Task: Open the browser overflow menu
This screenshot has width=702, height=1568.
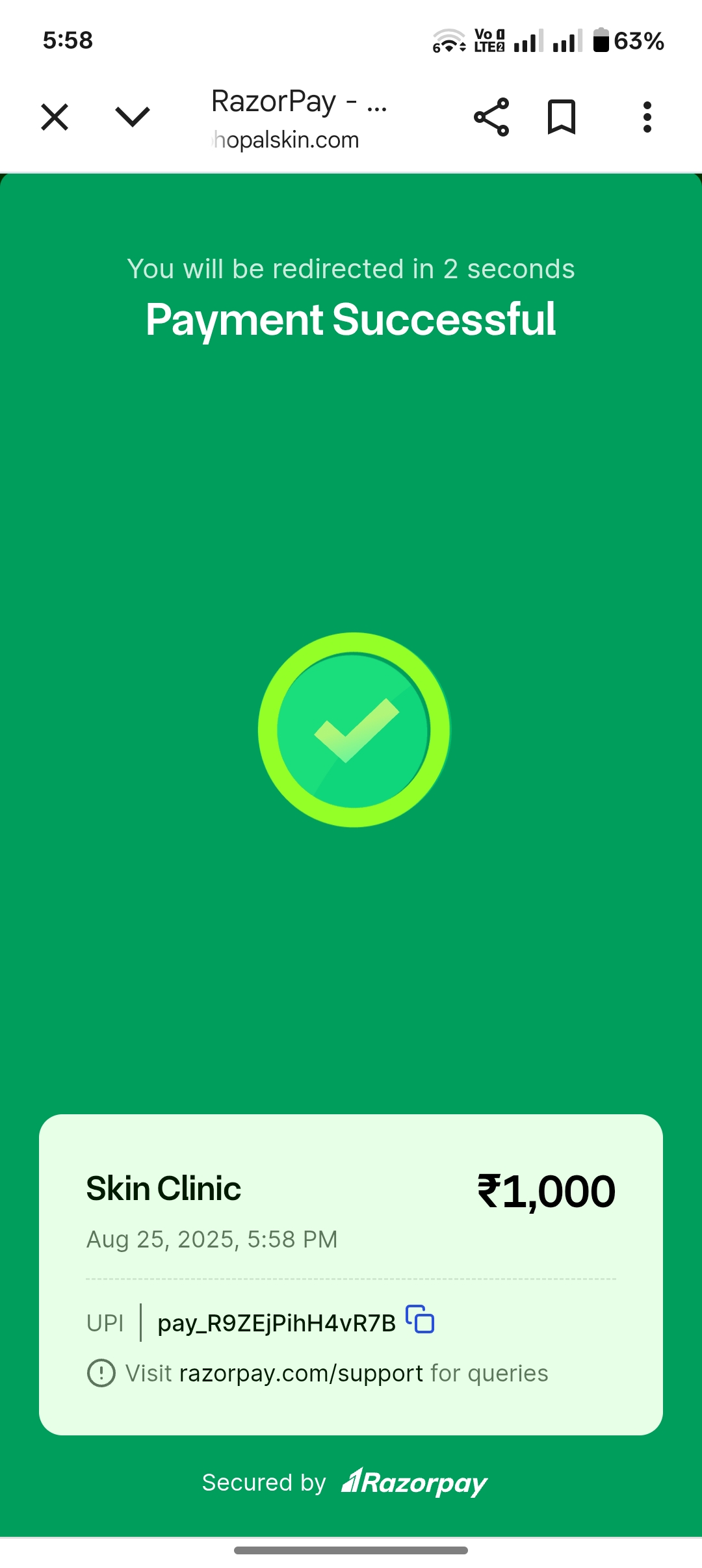Action: tap(647, 118)
